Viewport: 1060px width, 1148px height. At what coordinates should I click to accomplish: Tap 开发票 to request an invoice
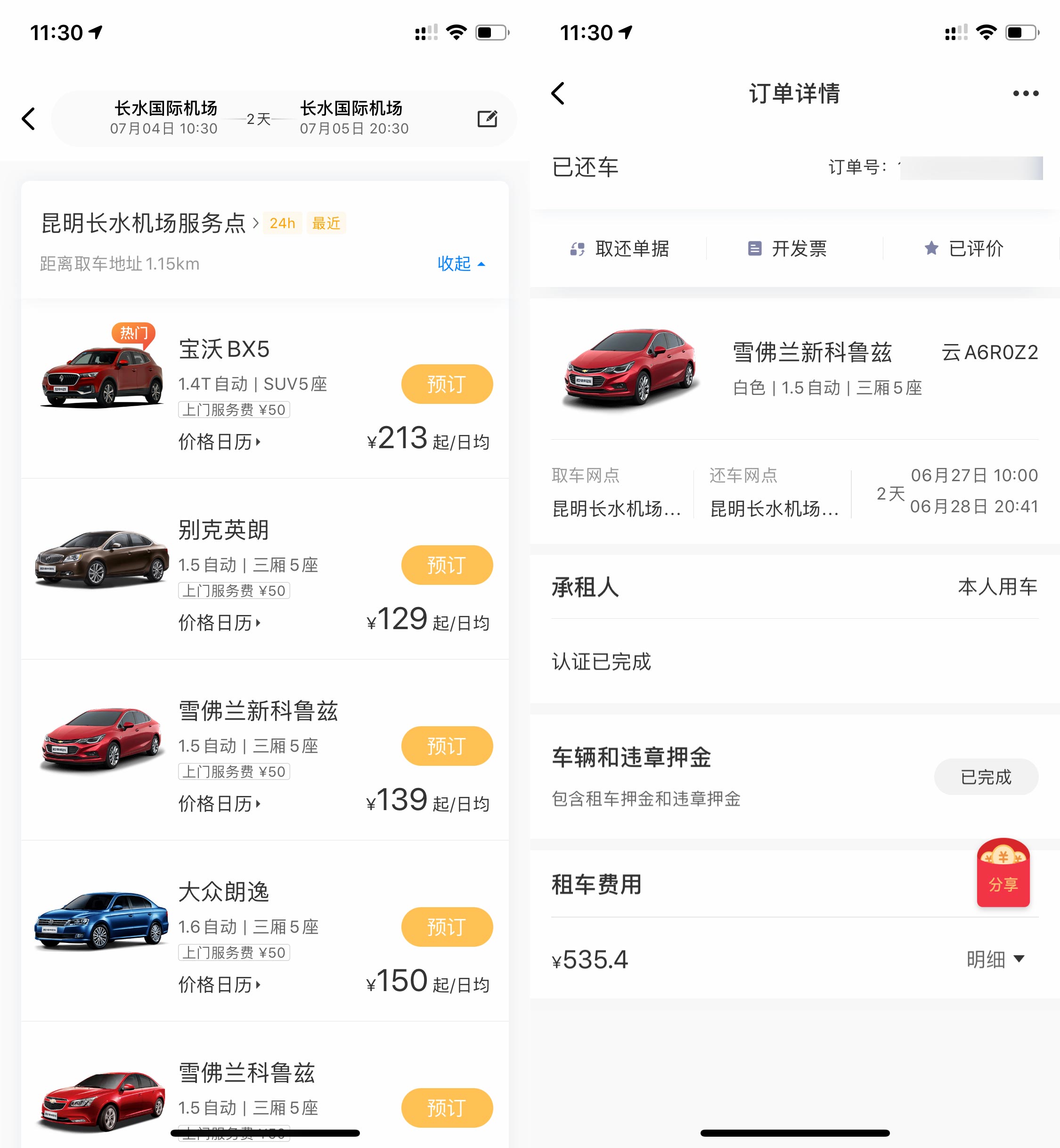788,249
